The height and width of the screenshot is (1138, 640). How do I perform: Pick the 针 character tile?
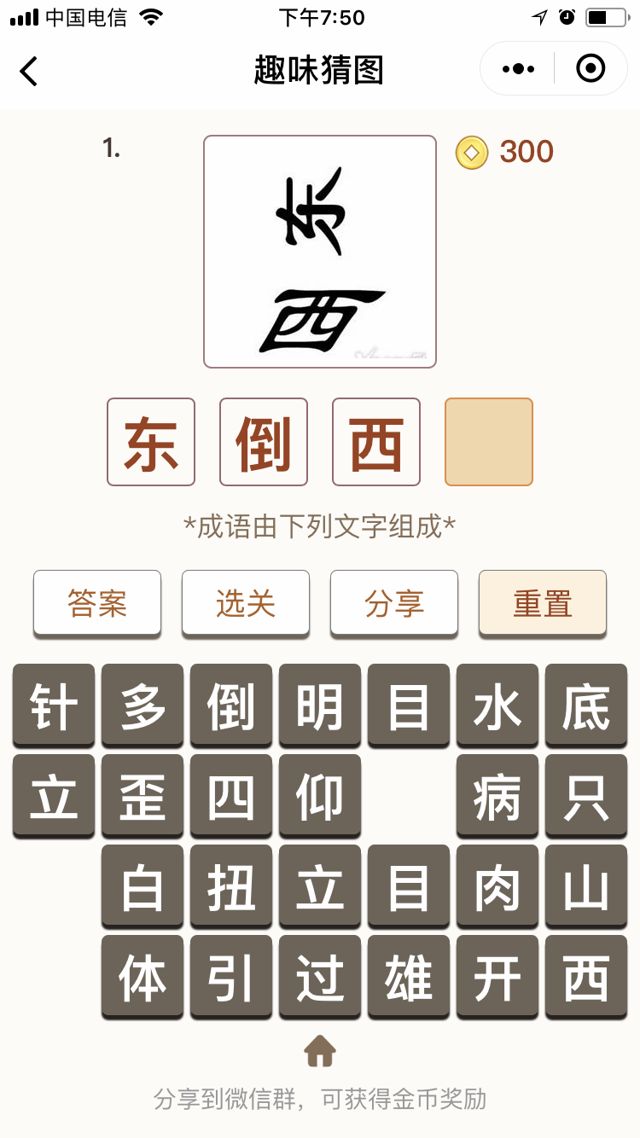click(x=54, y=706)
